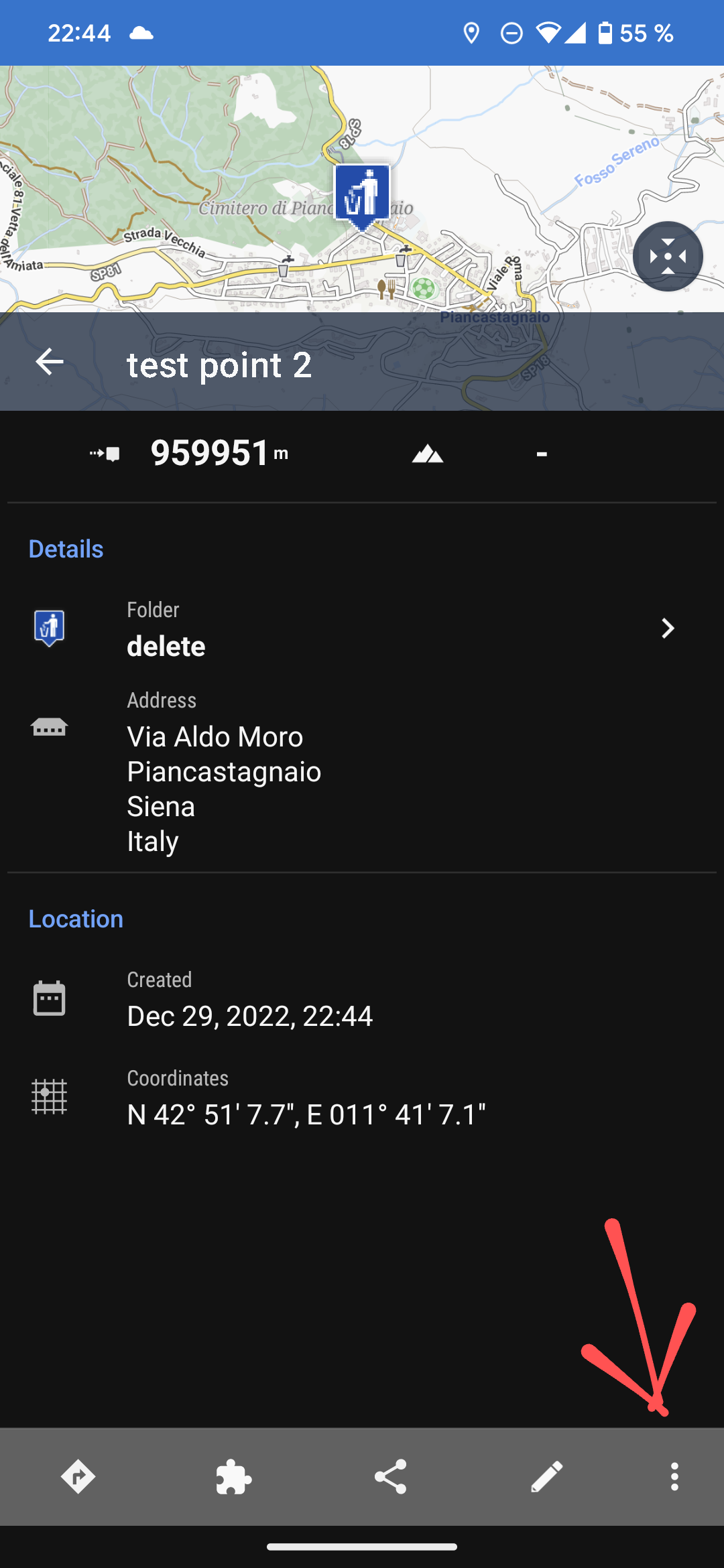Go back from test point 2

[x=50, y=363]
